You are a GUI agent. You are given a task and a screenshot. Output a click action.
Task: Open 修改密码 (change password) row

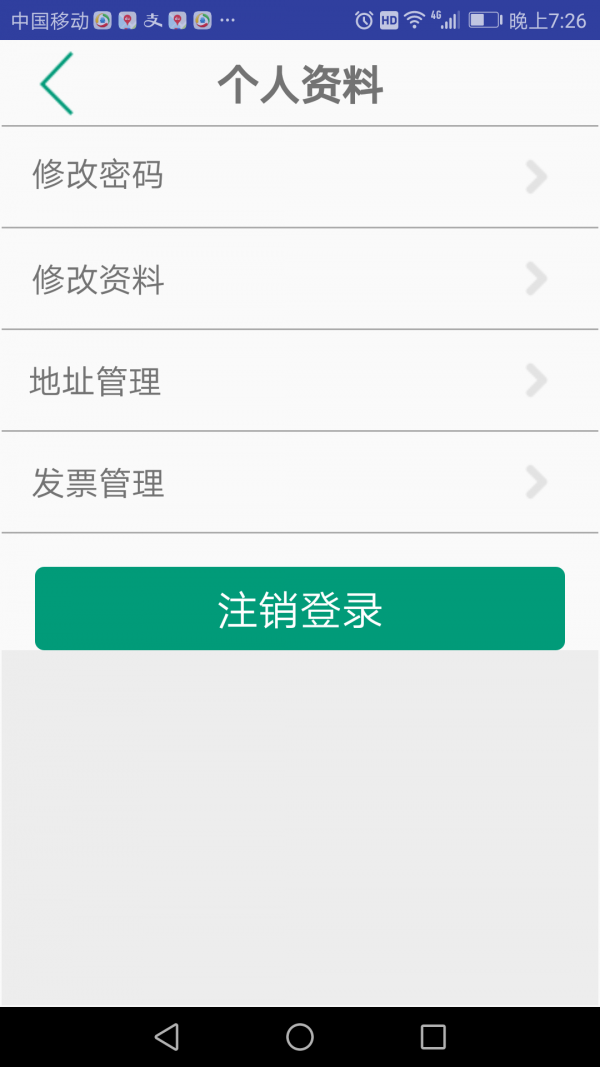[x=300, y=177]
